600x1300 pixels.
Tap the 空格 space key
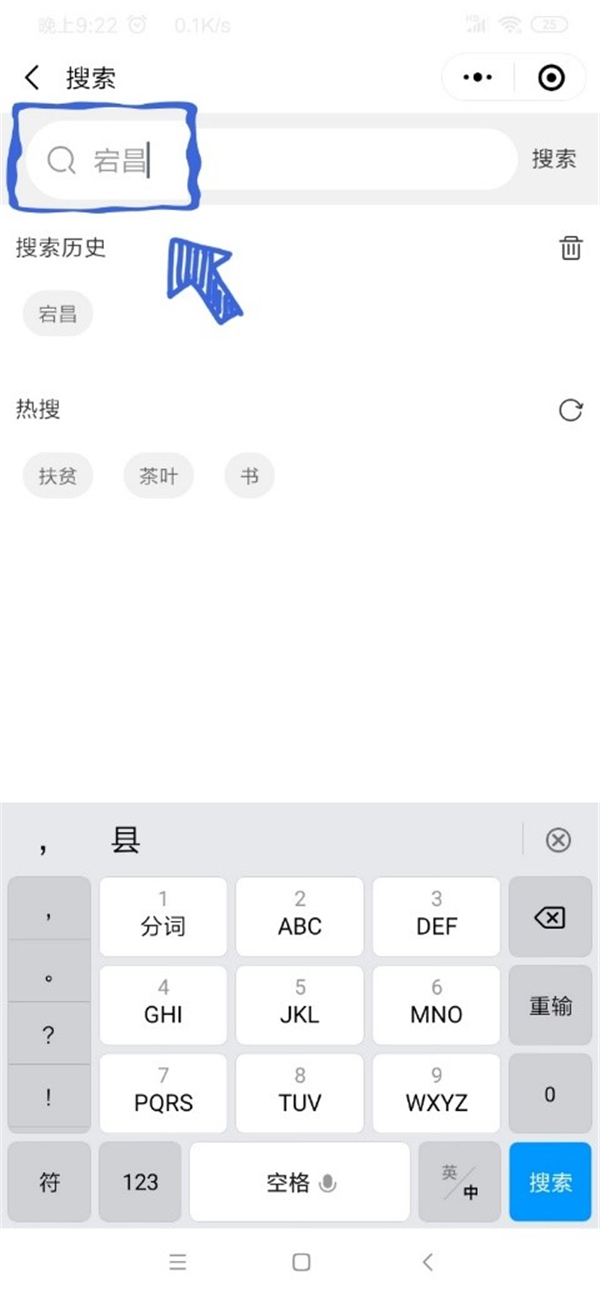point(299,1182)
